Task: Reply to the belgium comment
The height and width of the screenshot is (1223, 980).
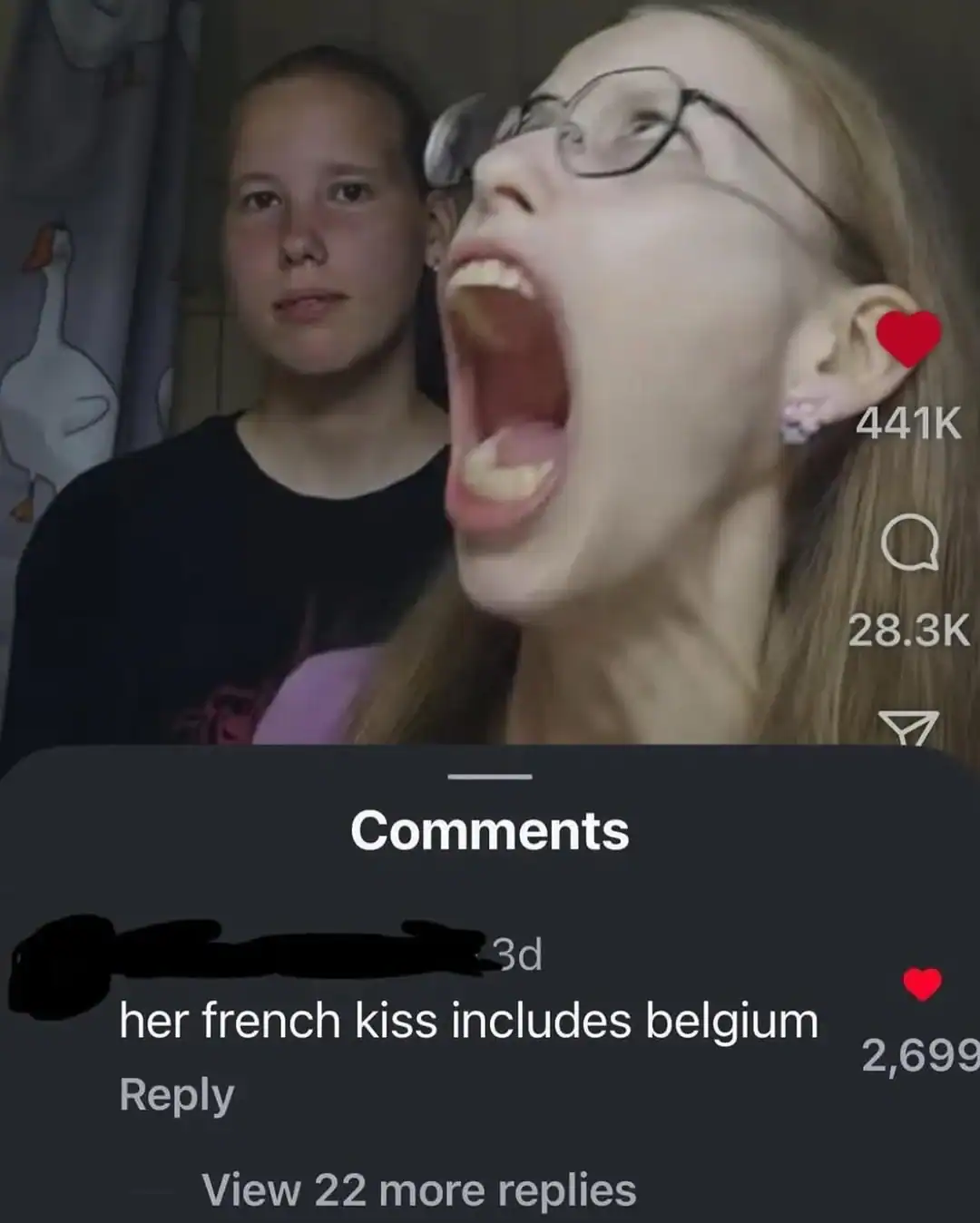Action: click(176, 1095)
